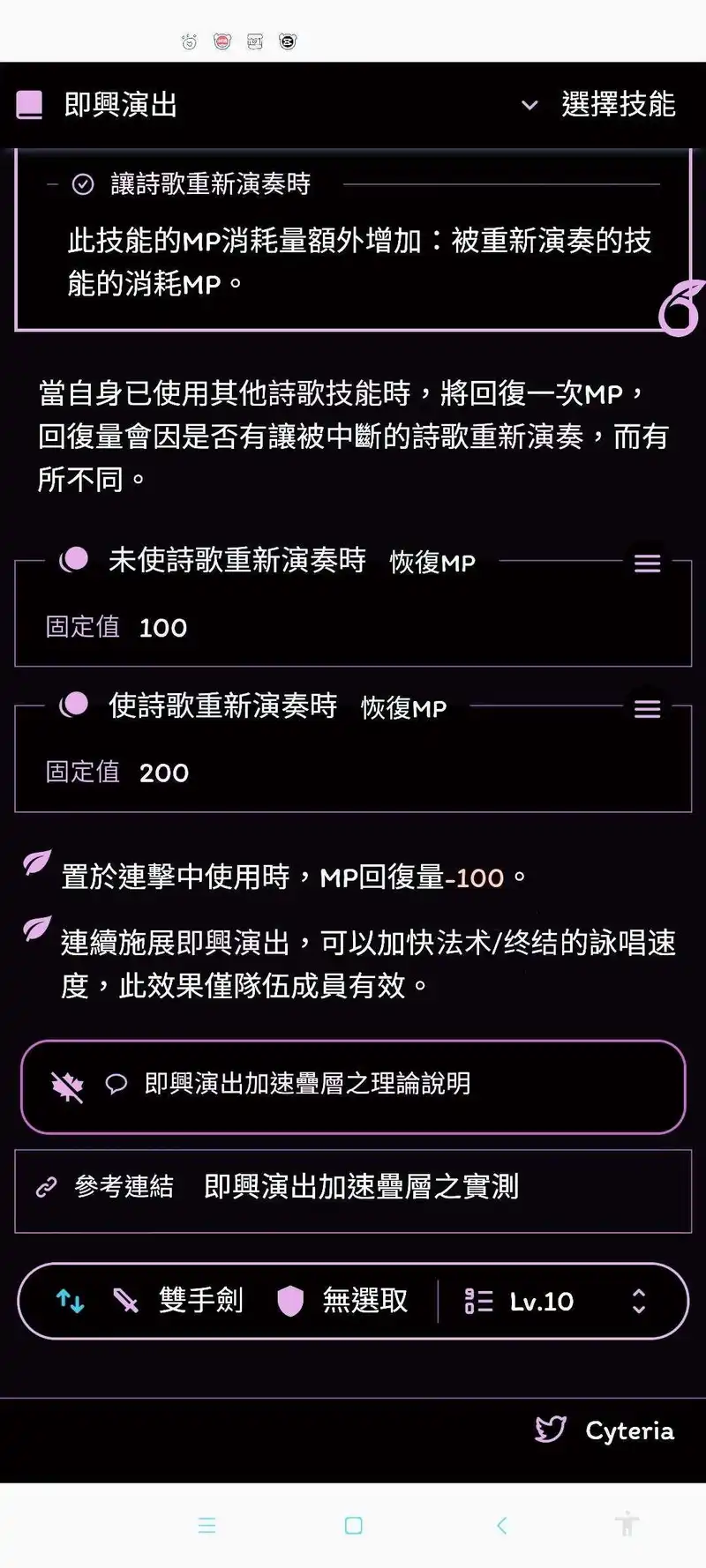706x1568 pixels.
Task: Tap the swap arrows icon
Action: click(x=70, y=1301)
